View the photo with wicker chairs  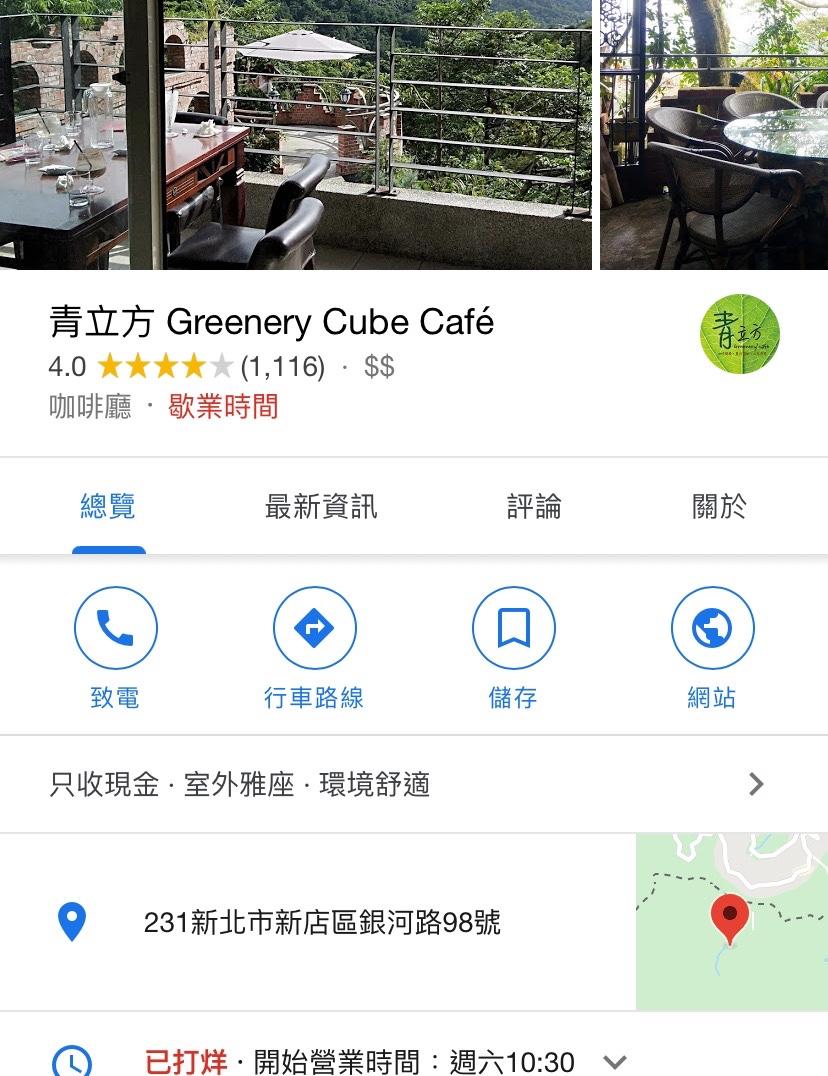[714, 135]
